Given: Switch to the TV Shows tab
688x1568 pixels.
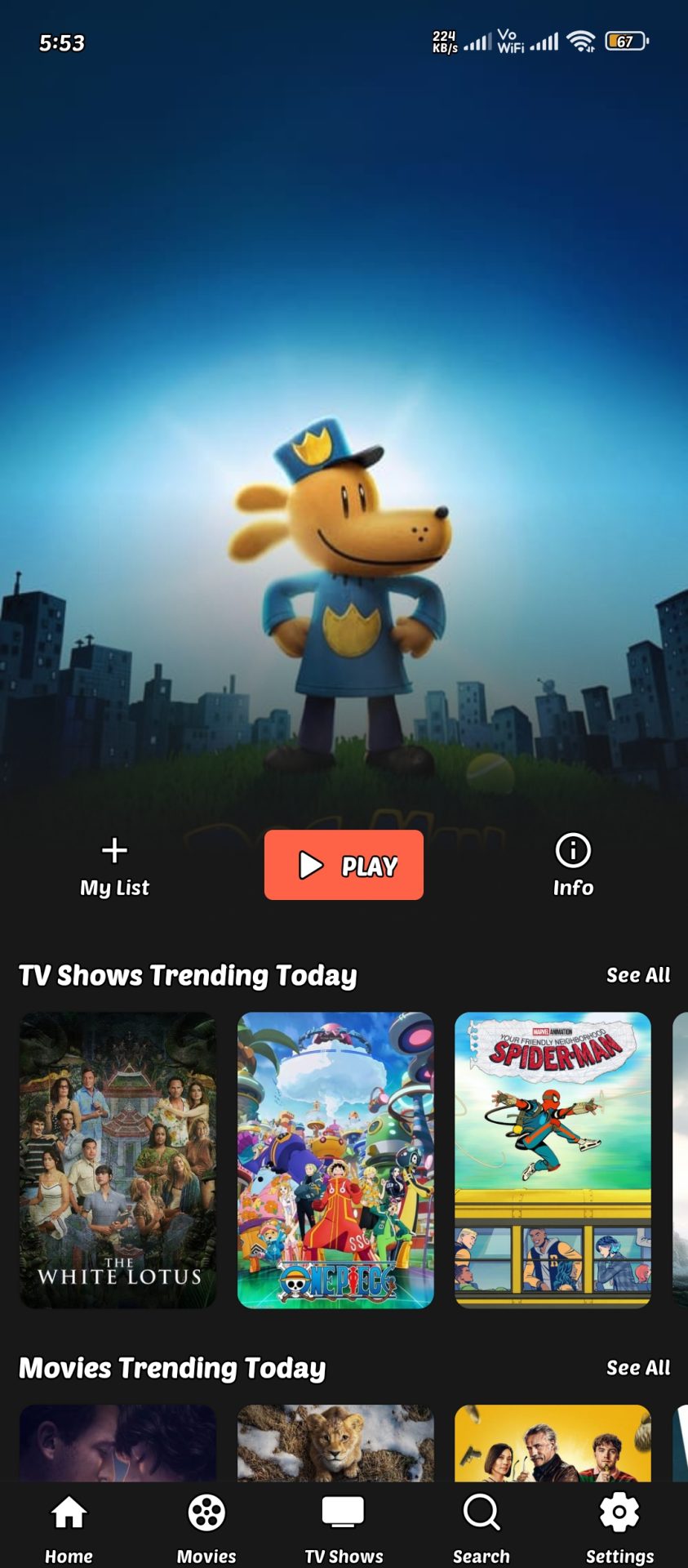Looking at the screenshot, I should [x=344, y=1529].
